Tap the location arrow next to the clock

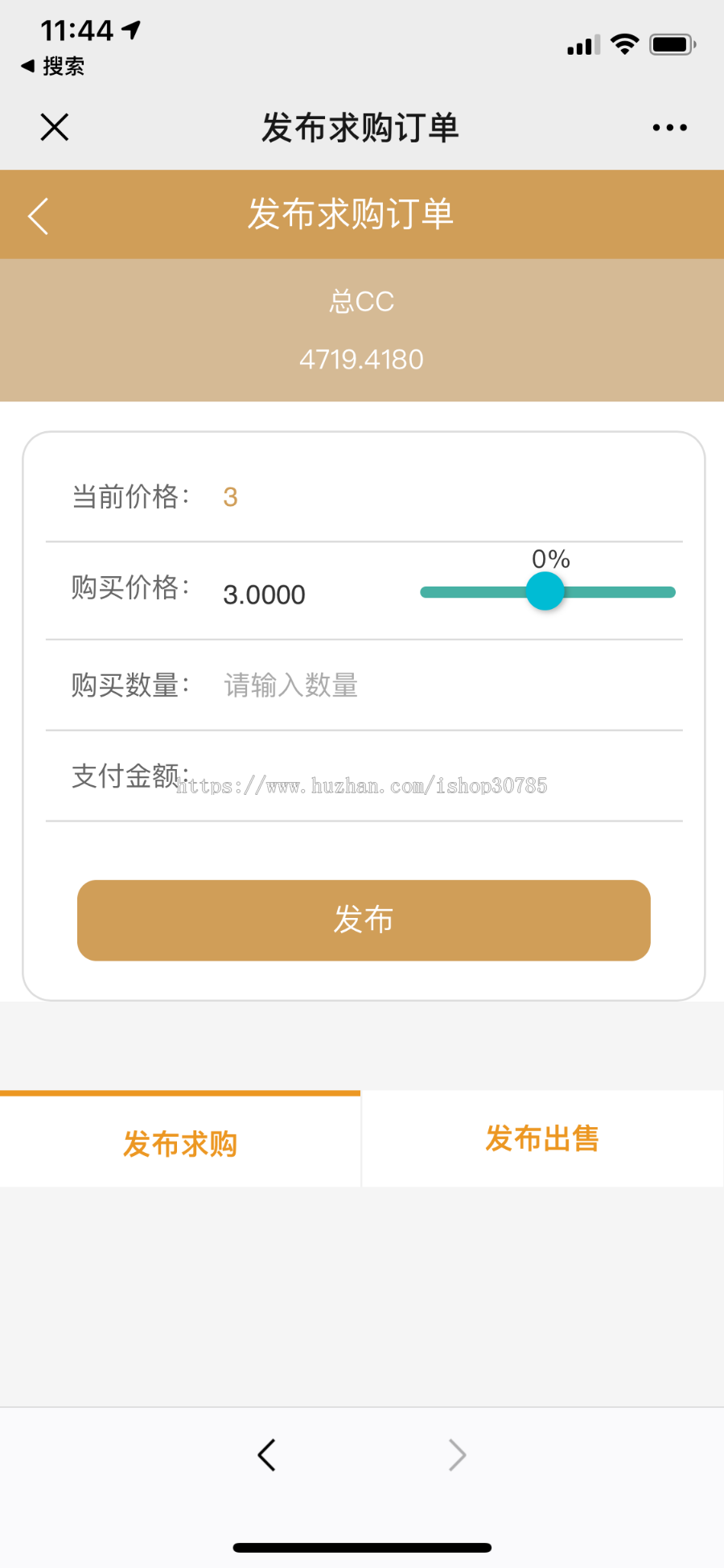(129, 28)
